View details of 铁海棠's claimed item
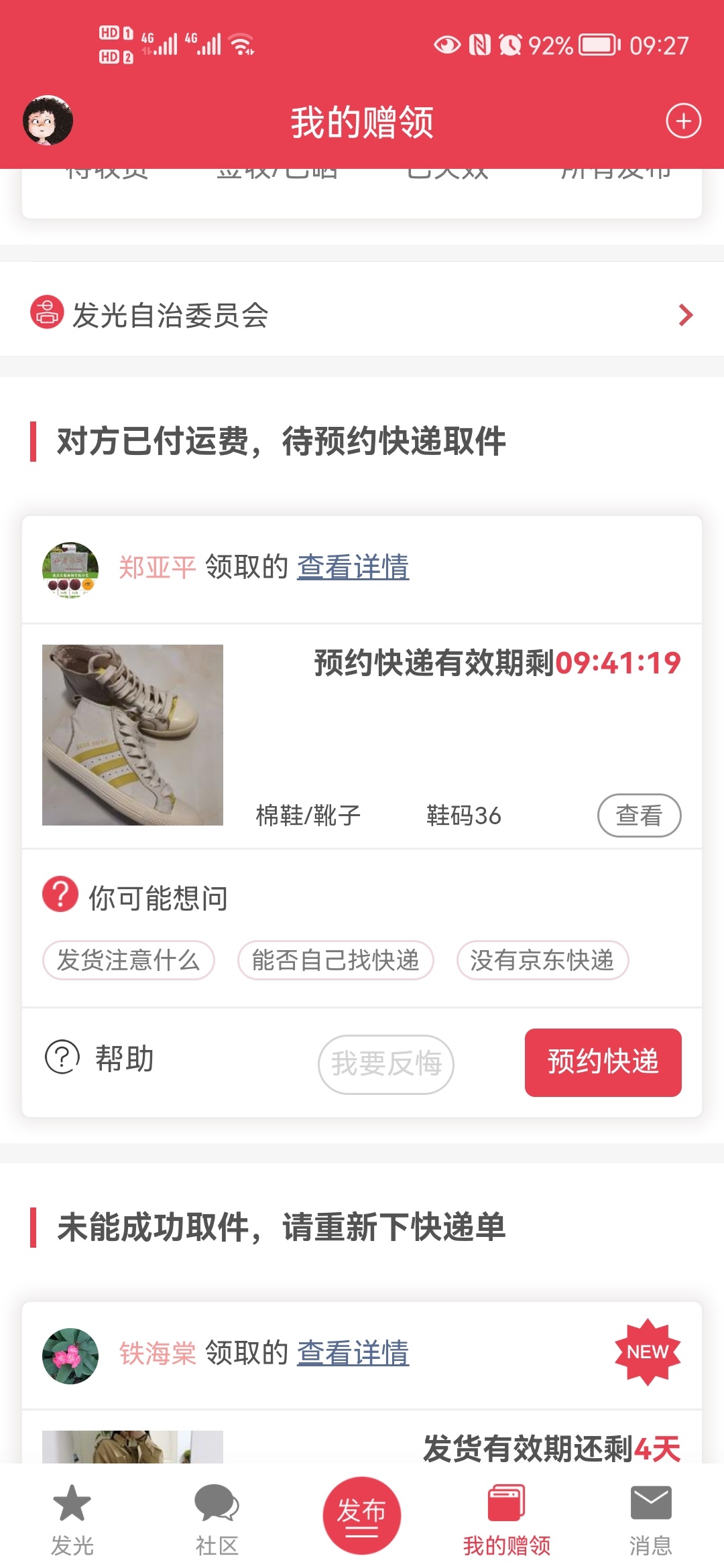 353,1353
